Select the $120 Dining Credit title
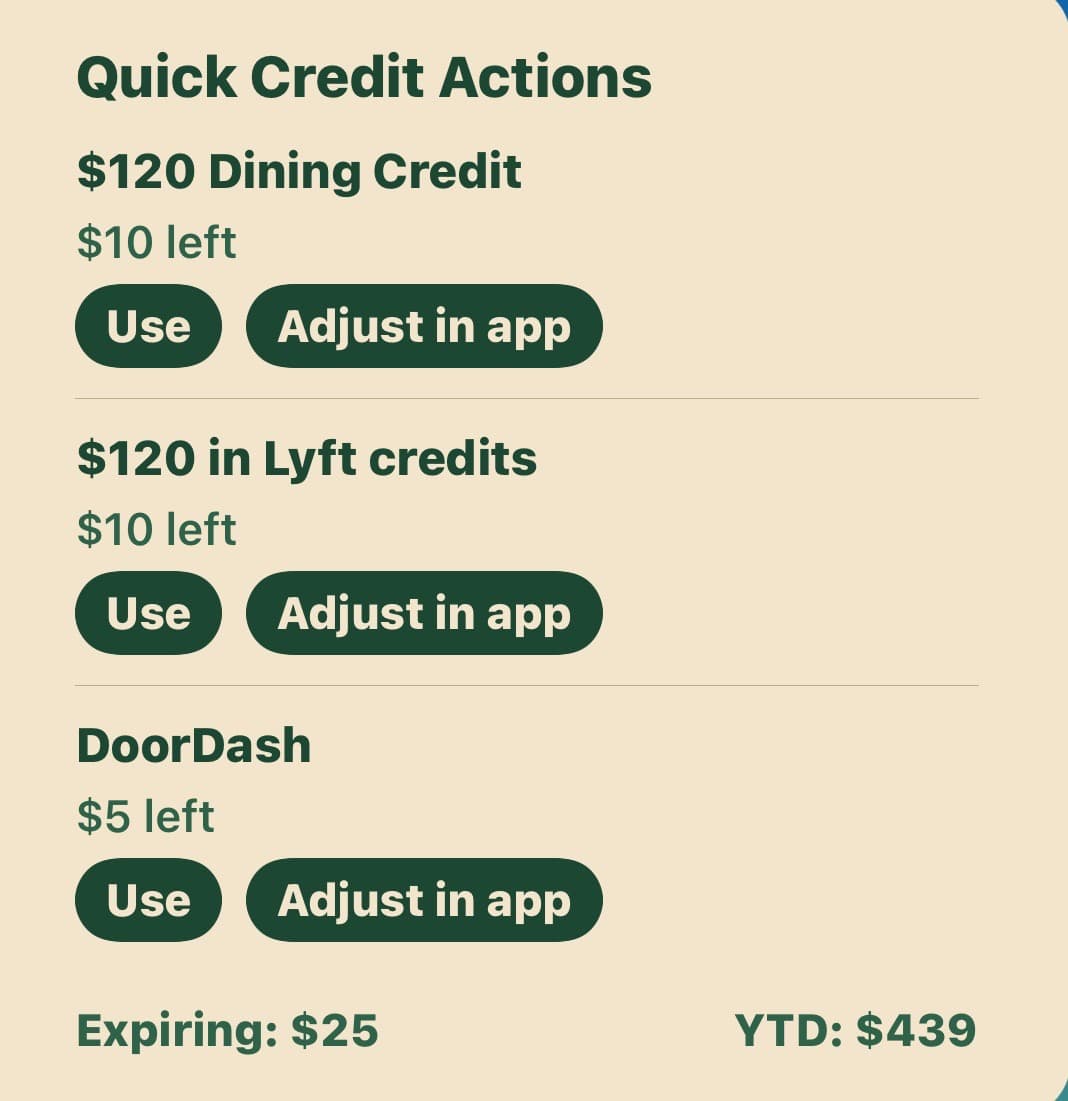 pyautogui.click(x=299, y=171)
